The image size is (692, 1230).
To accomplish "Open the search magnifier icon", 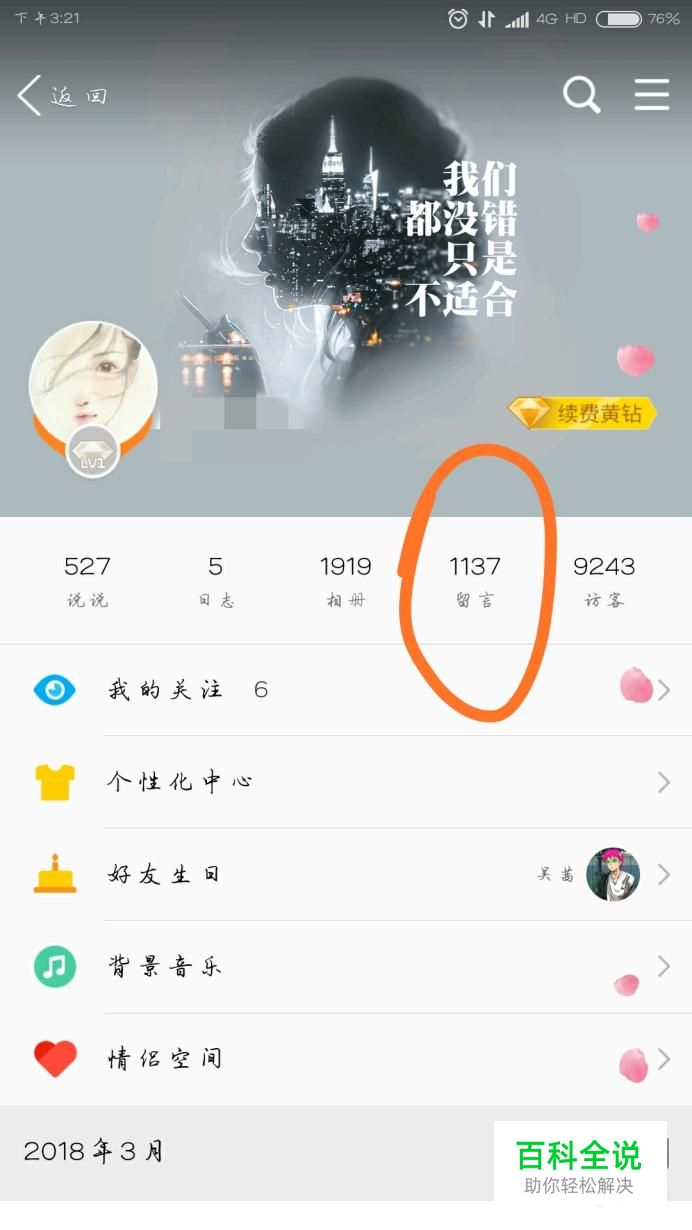I will point(581,95).
